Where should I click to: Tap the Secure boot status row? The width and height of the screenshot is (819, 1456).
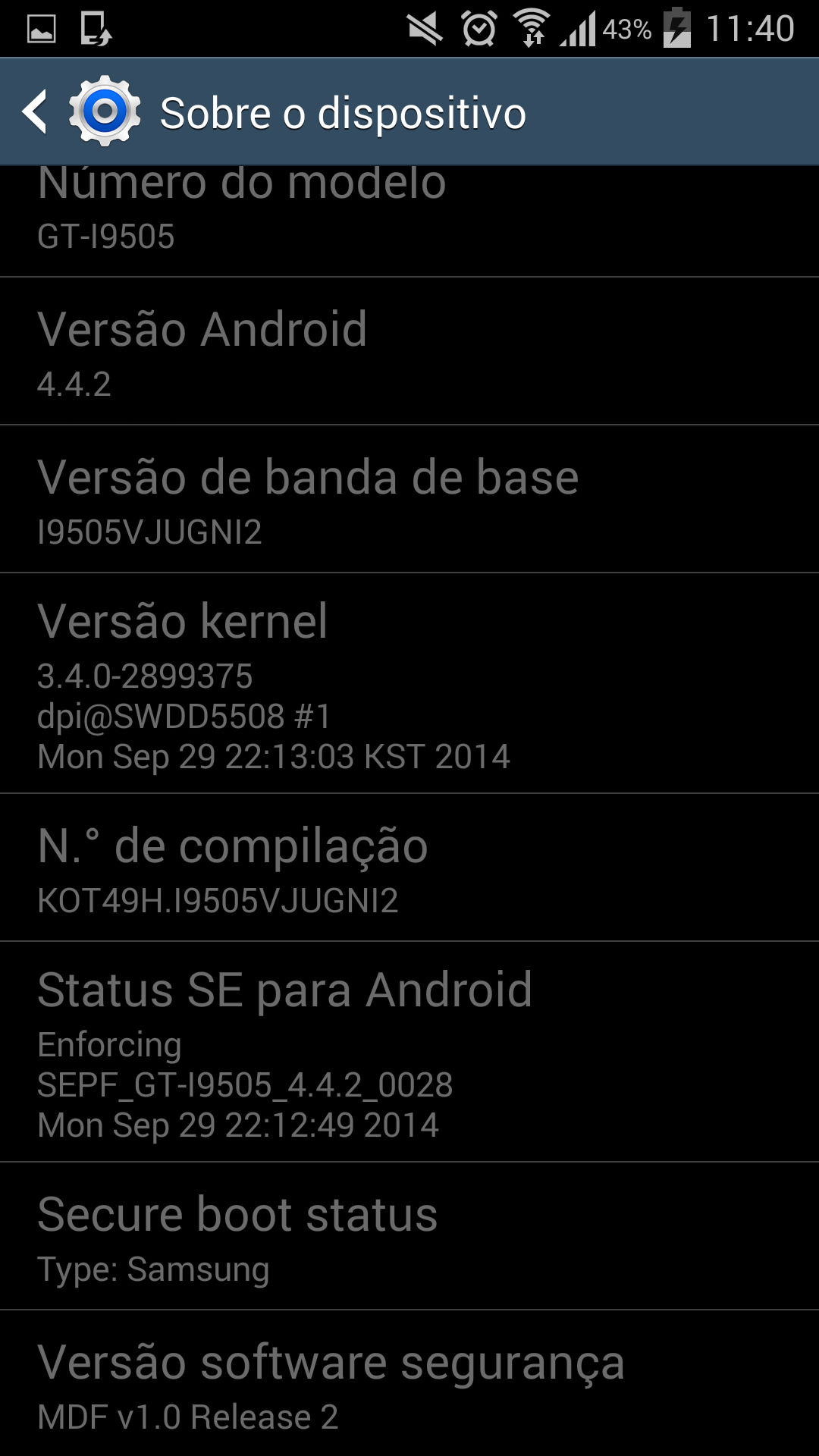pos(409,1236)
